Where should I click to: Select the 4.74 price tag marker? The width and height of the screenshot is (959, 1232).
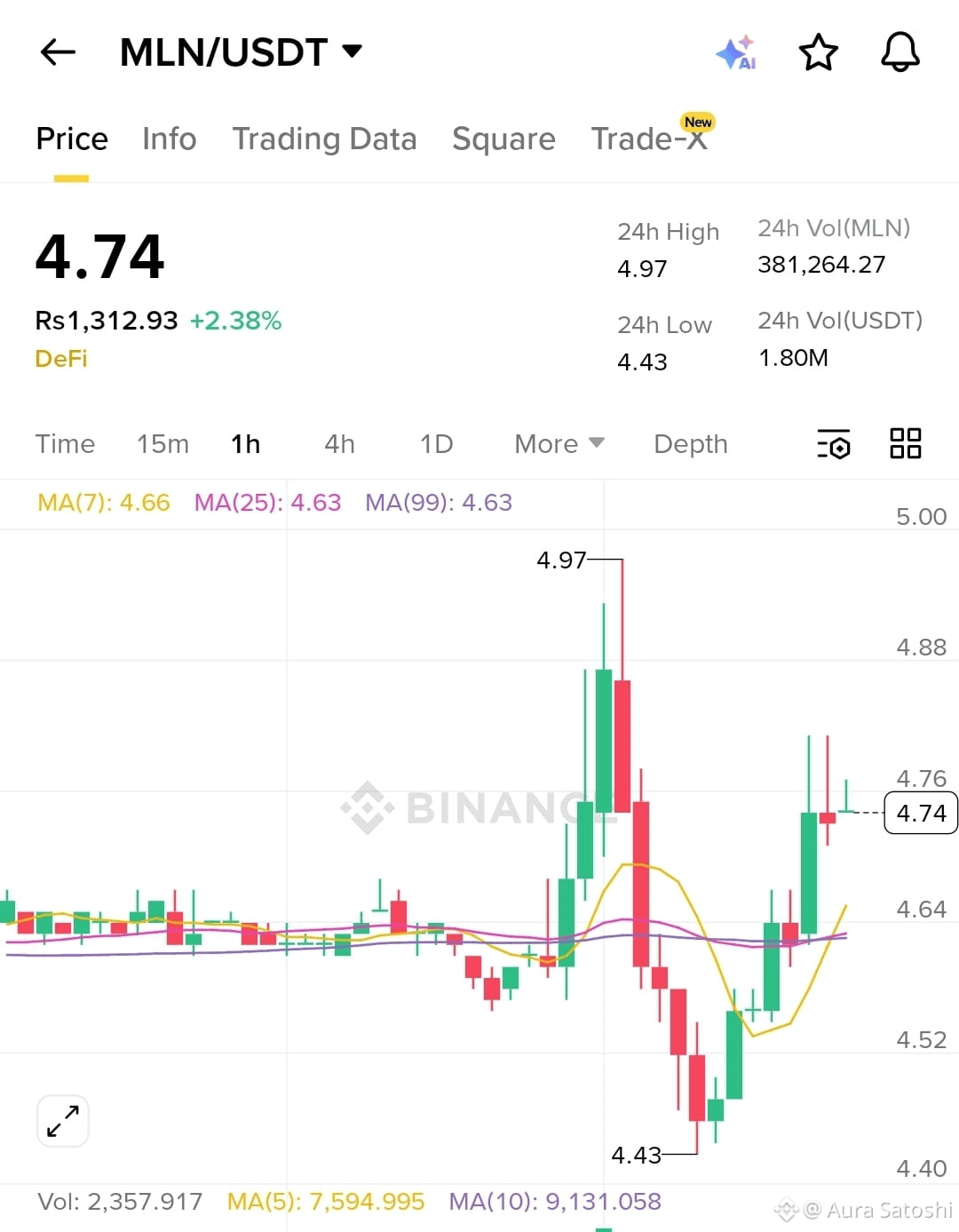click(x=920, y=812)
